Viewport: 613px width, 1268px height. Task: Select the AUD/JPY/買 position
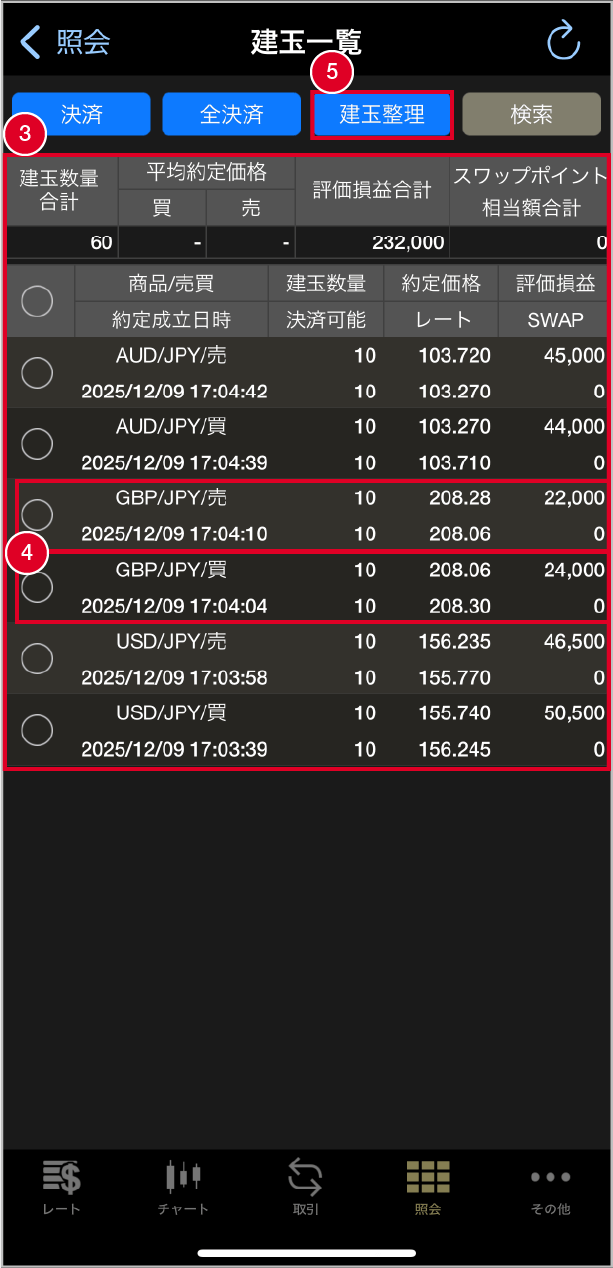(37, 443)
